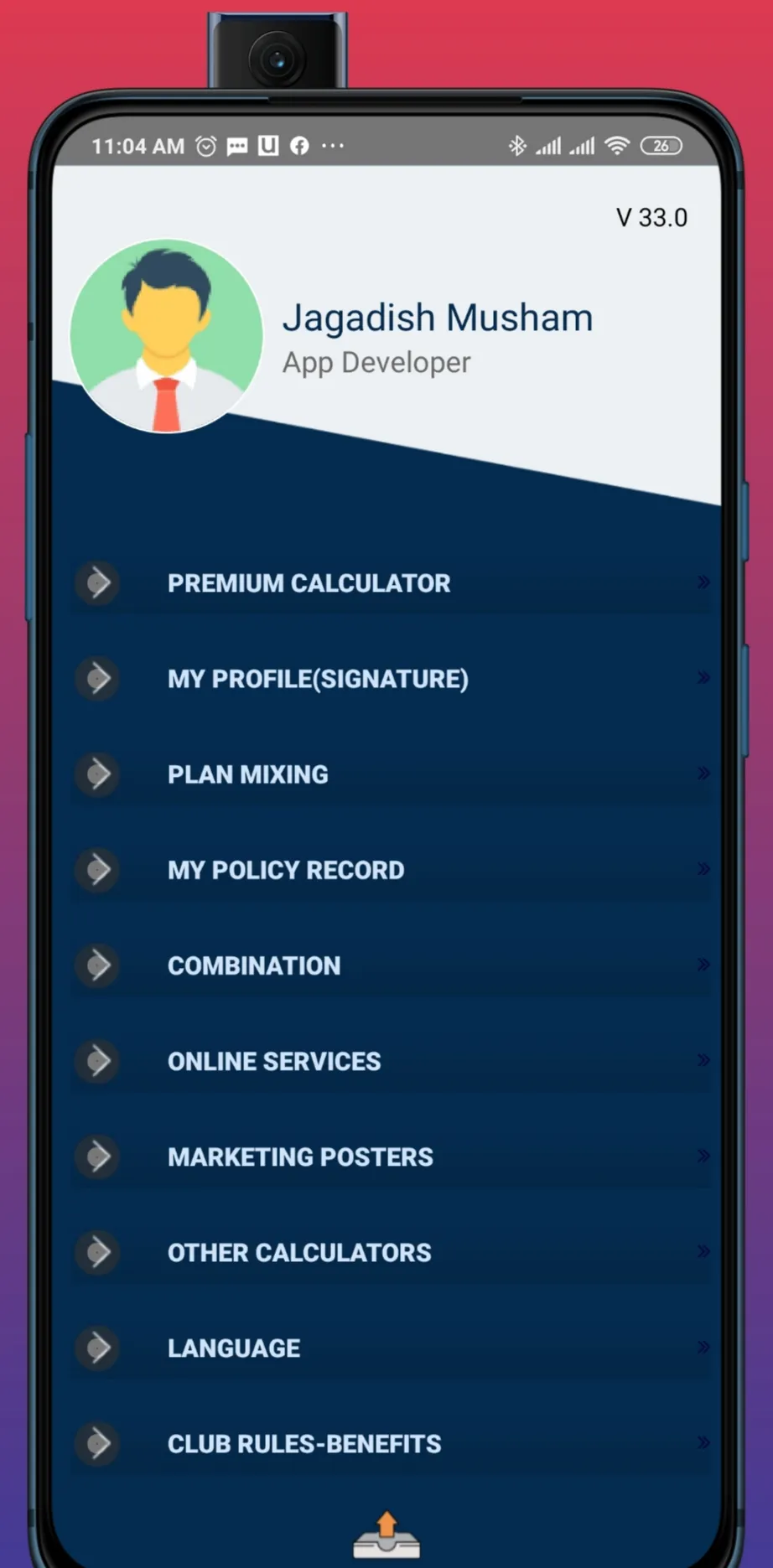The width and height of the screenshot is (773, 1568).
Task: Go to Plan Mixing
Action: click(248, 774)
